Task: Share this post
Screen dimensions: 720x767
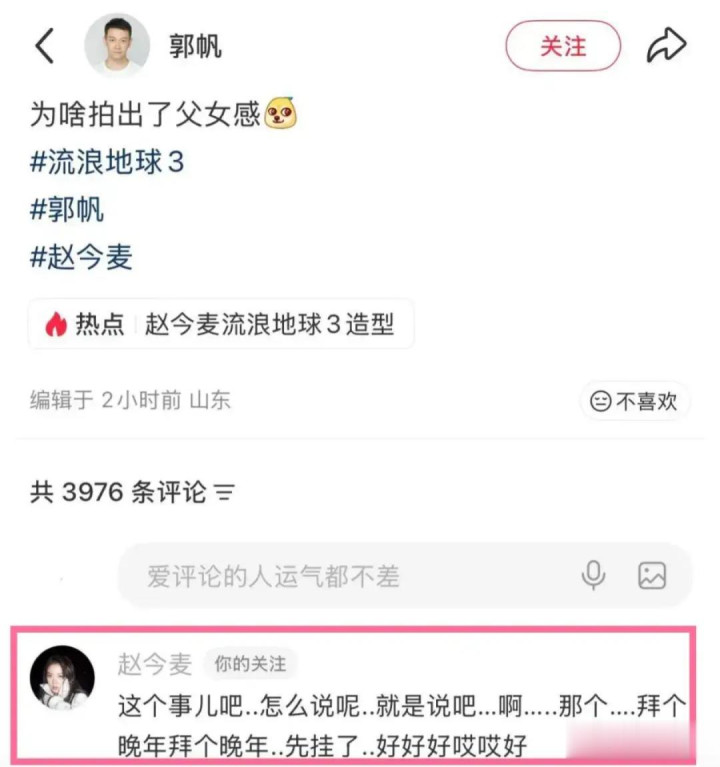Action: (667, 45)
